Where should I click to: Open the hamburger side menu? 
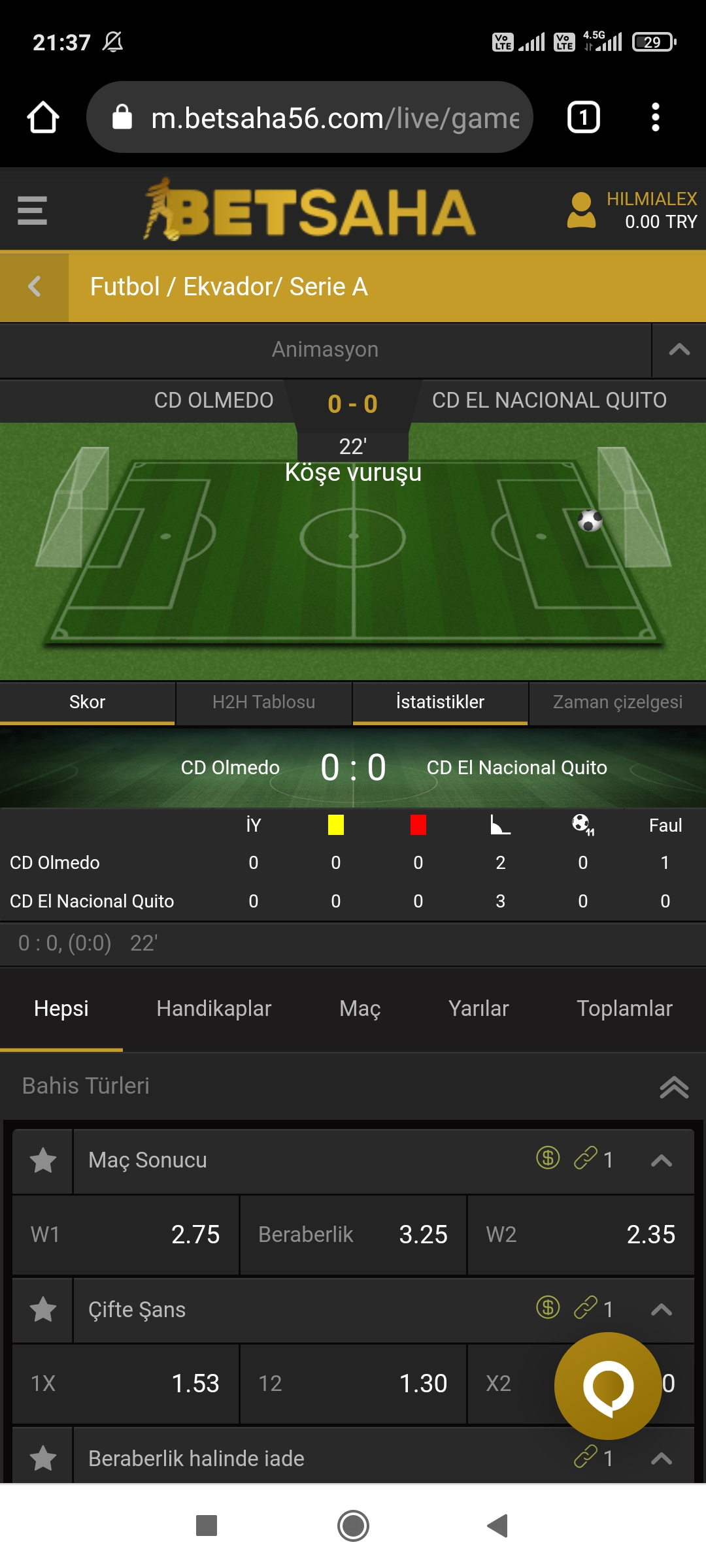[32, 210]
